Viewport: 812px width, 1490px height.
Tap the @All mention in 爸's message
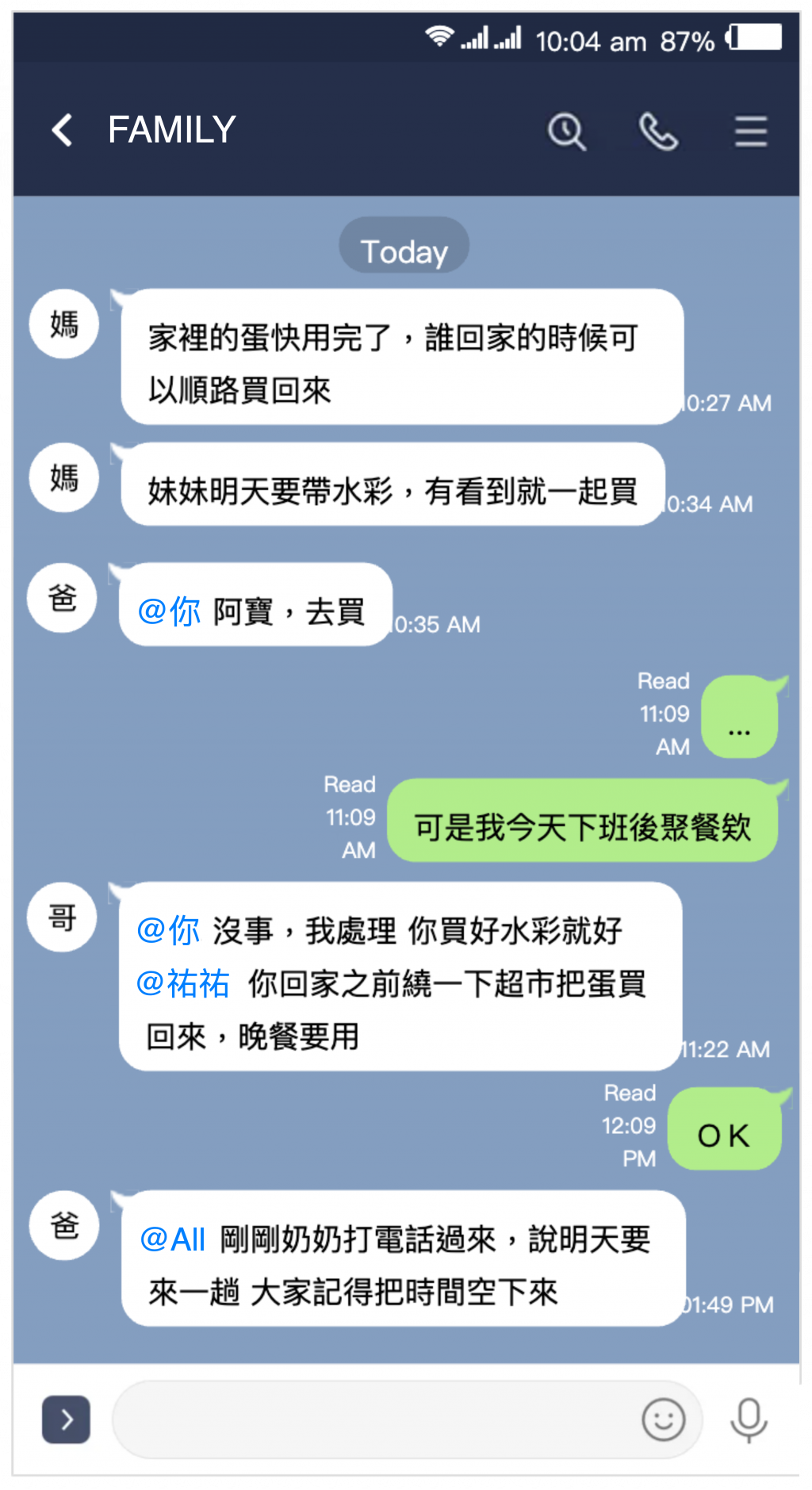(x=173, y=1239)
